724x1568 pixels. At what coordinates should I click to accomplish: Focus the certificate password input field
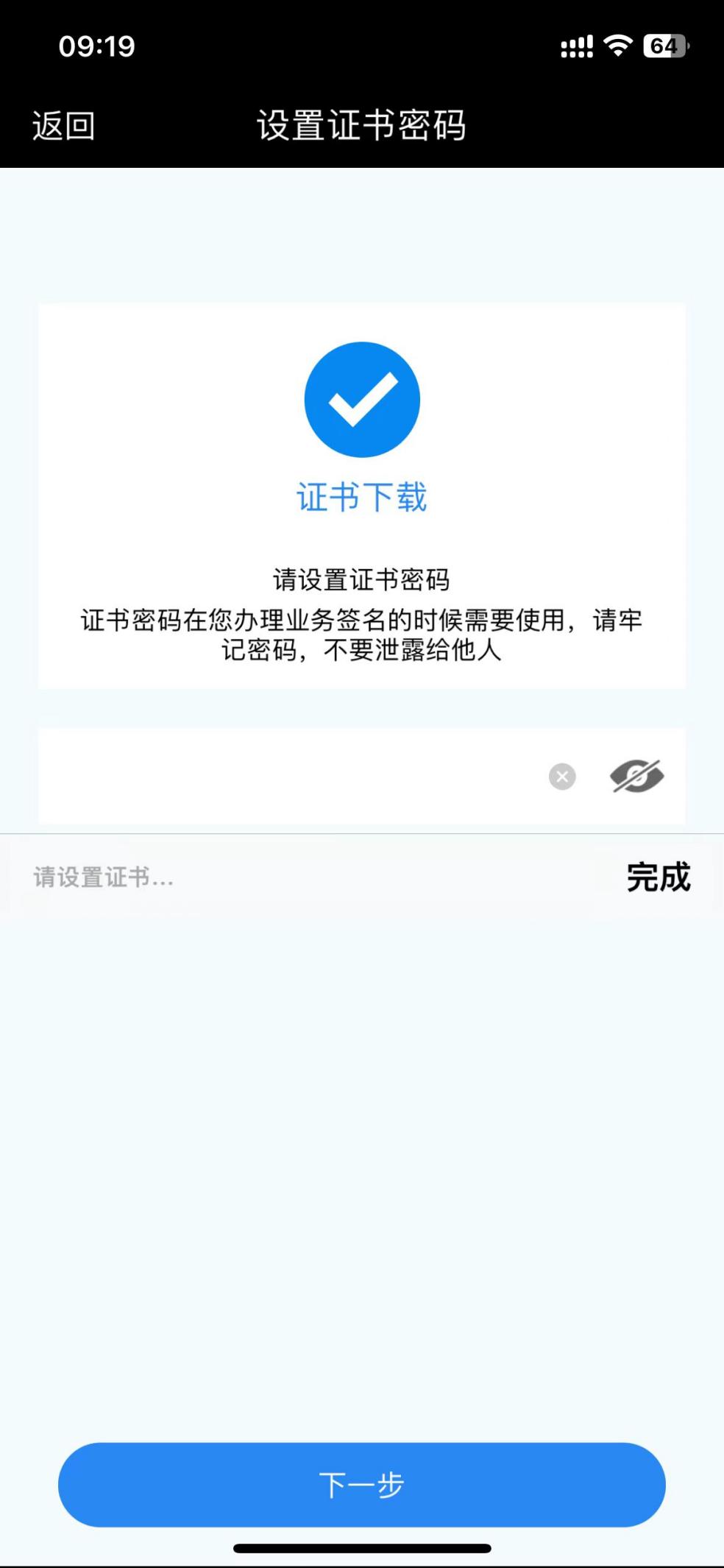coord(287,777)
